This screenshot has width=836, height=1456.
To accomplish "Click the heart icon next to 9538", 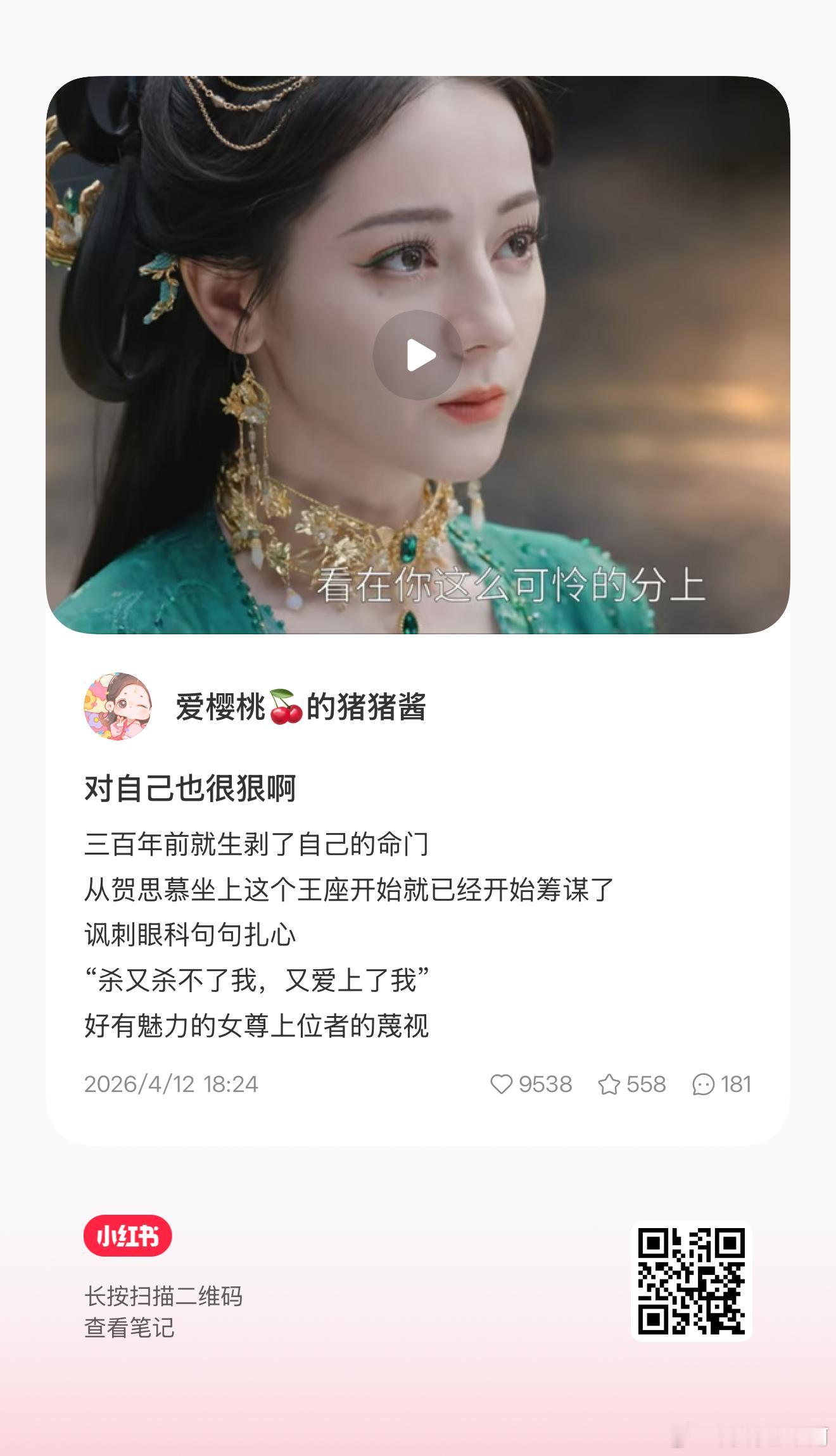I will click(x=502, y=1085).
